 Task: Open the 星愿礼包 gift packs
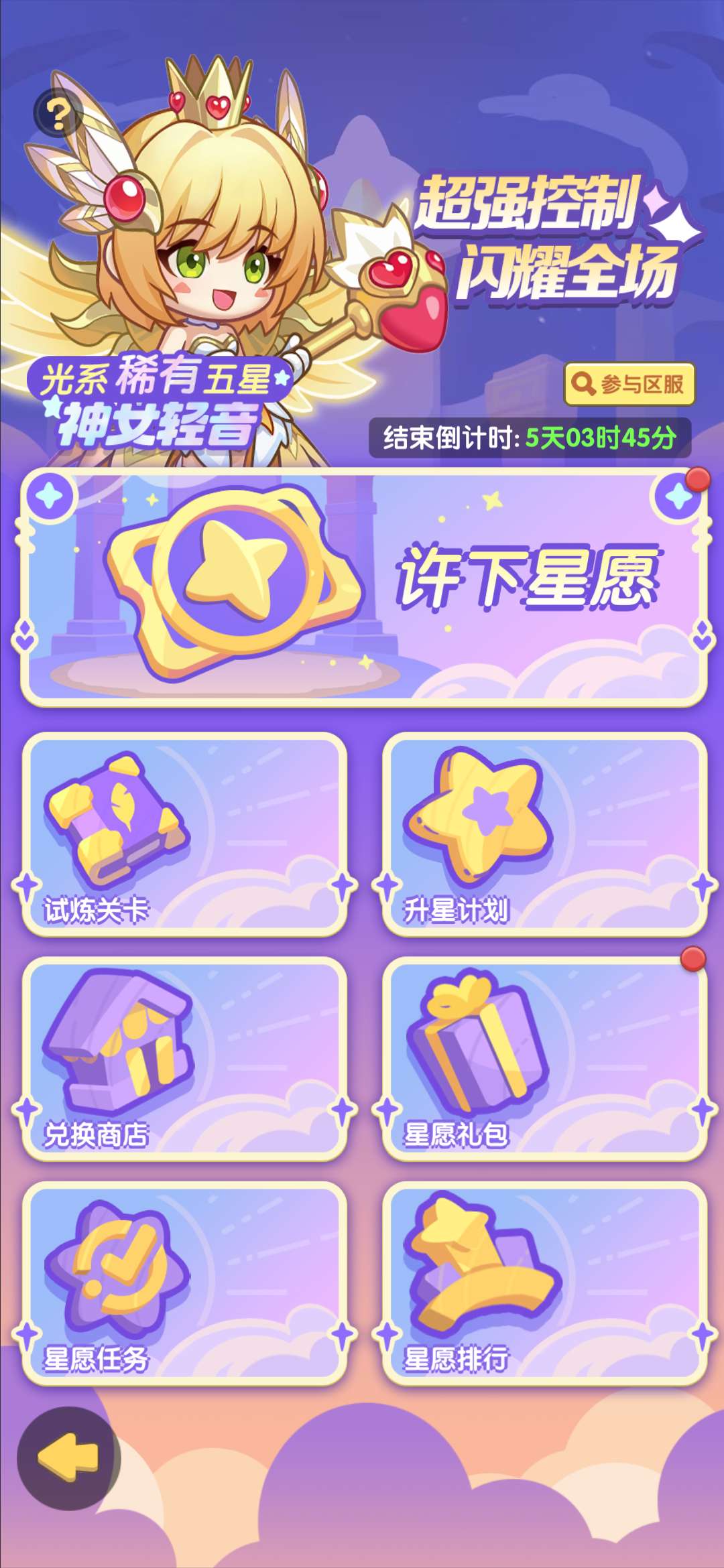click(544, 1058)
